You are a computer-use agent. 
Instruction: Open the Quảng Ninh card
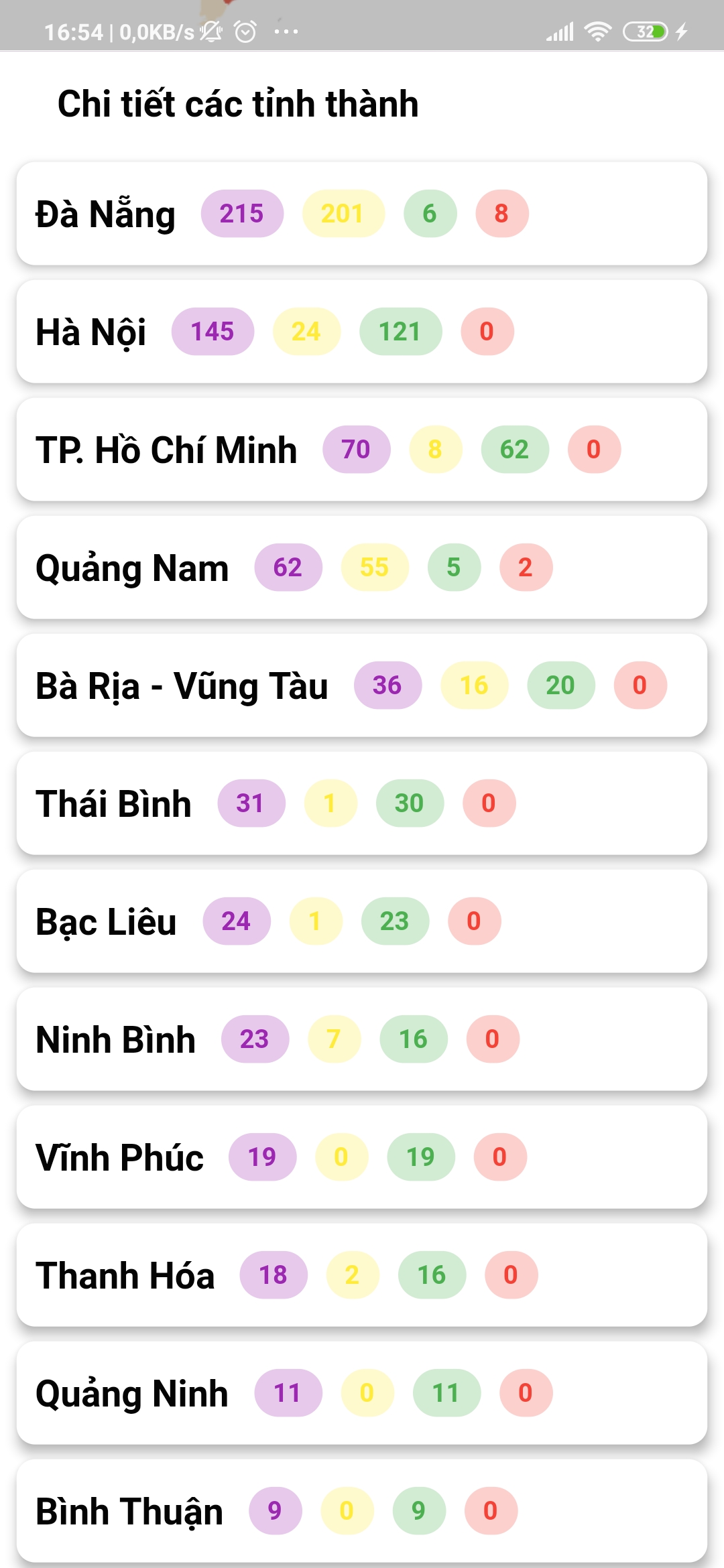point(362,1393)
